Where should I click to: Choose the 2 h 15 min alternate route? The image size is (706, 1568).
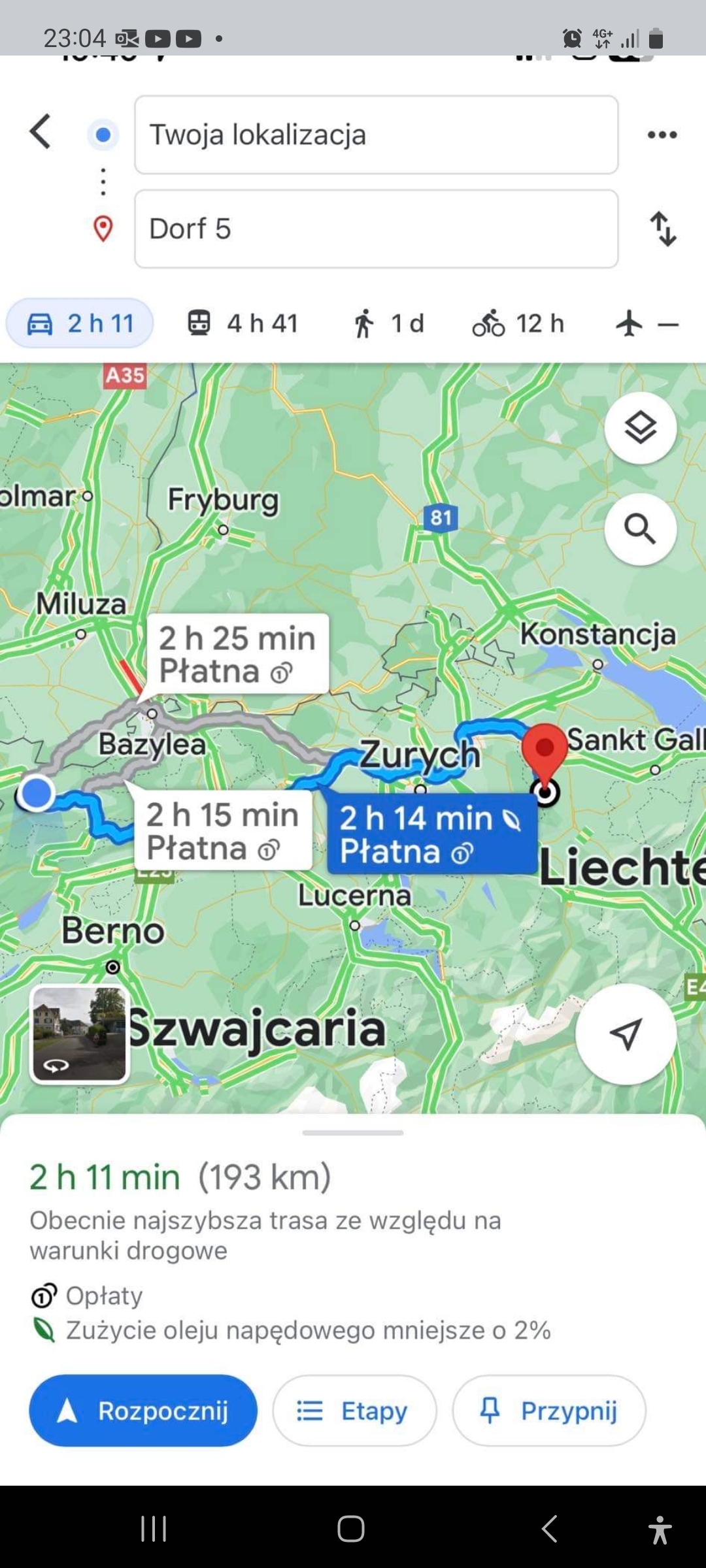pos(222,830)
